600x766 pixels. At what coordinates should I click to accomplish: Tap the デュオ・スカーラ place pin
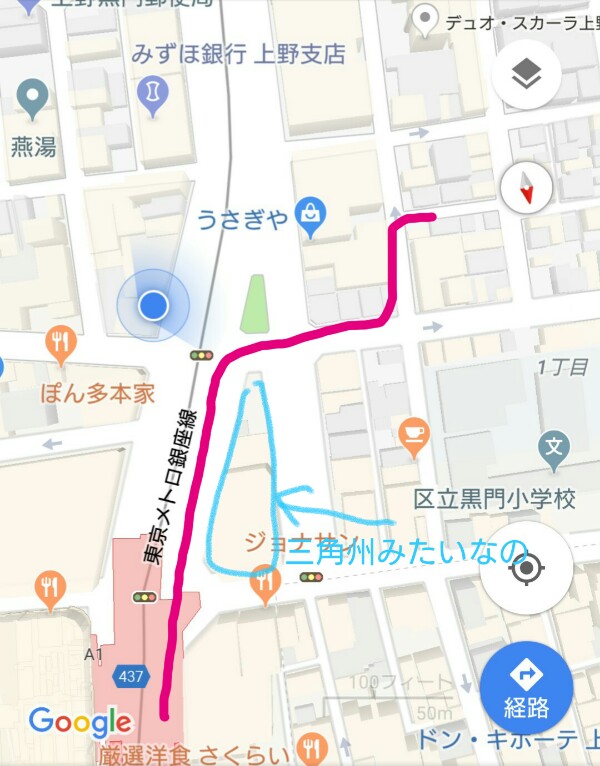pyautogui.click(x=429, y=19)
